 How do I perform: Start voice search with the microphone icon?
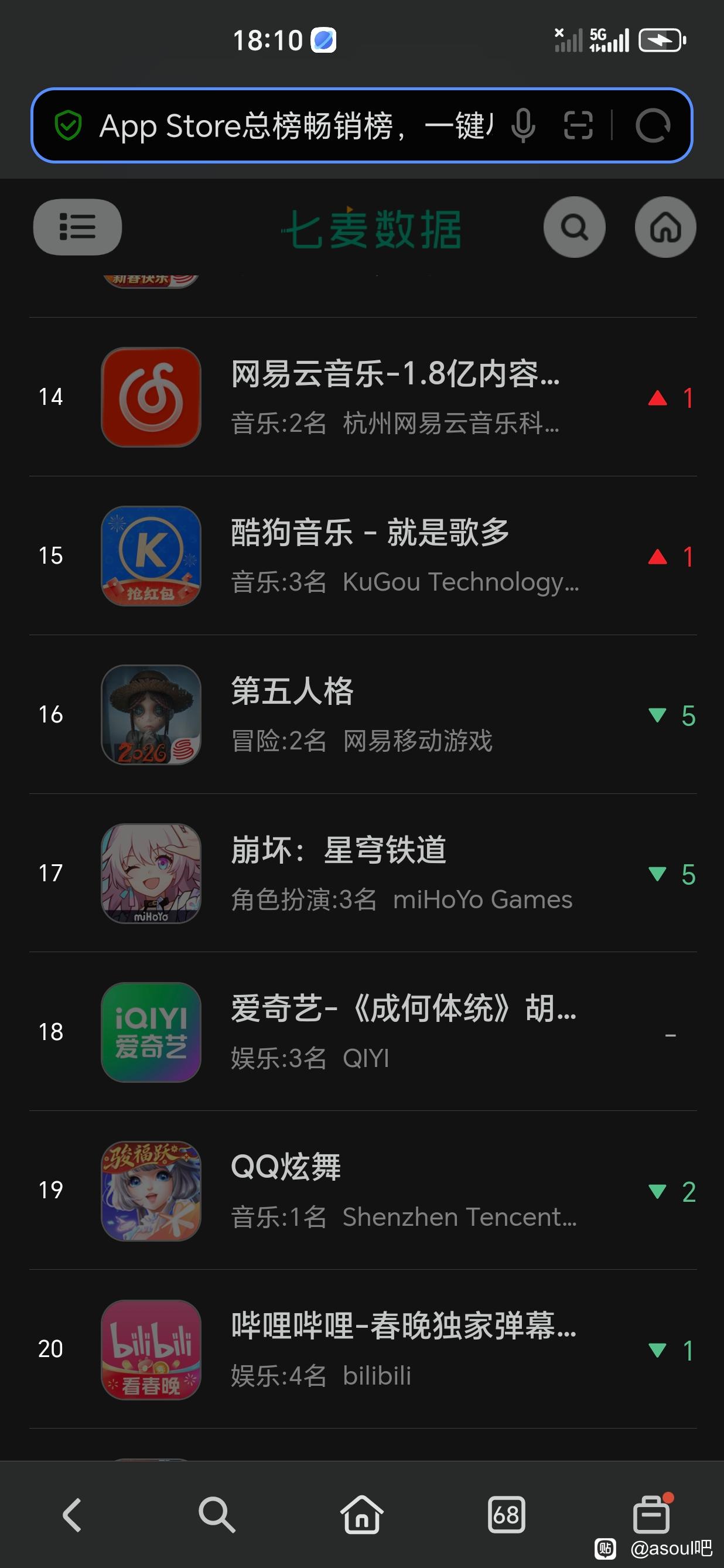point(522,126)
